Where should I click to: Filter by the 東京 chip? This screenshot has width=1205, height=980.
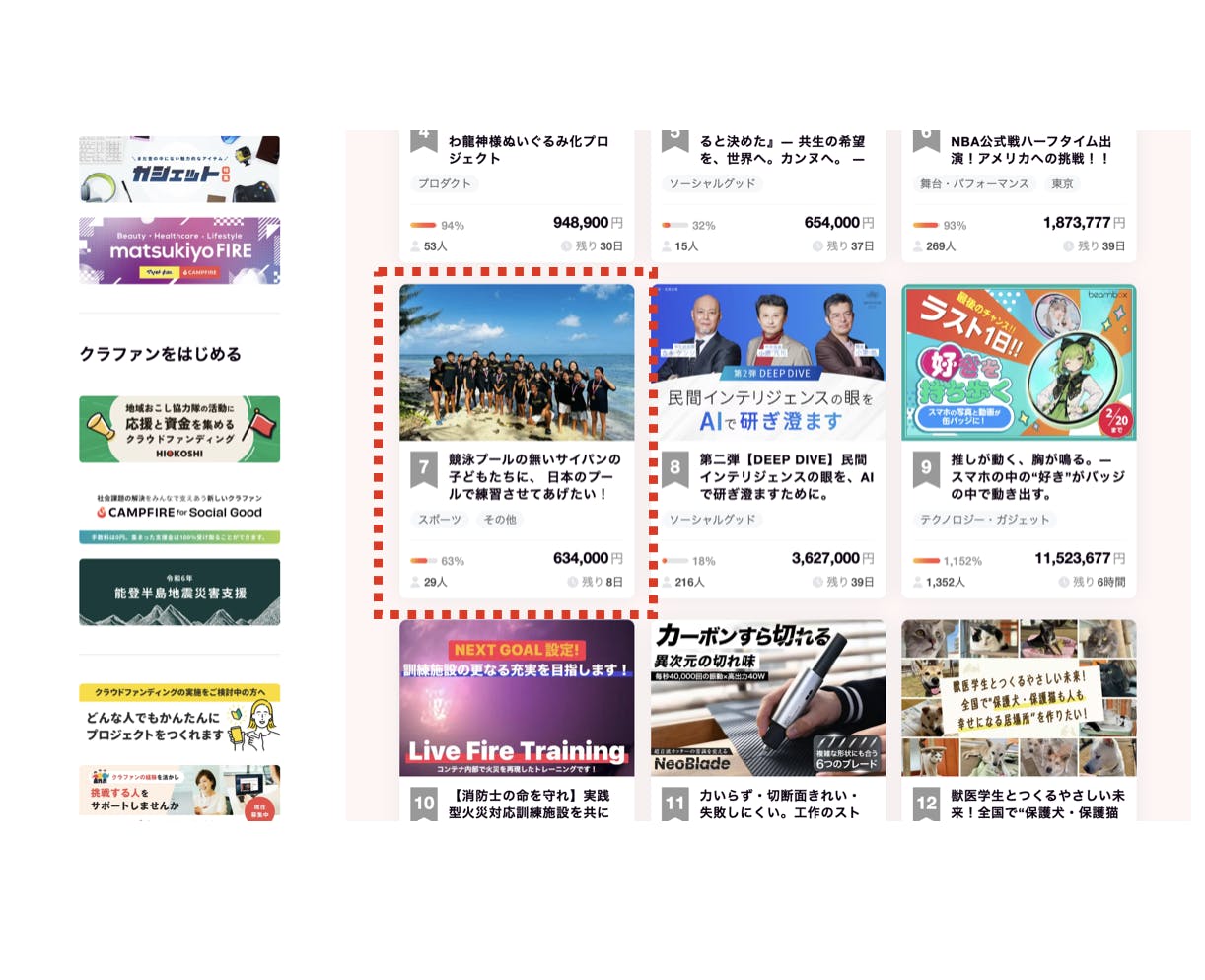coord(1062,184)
